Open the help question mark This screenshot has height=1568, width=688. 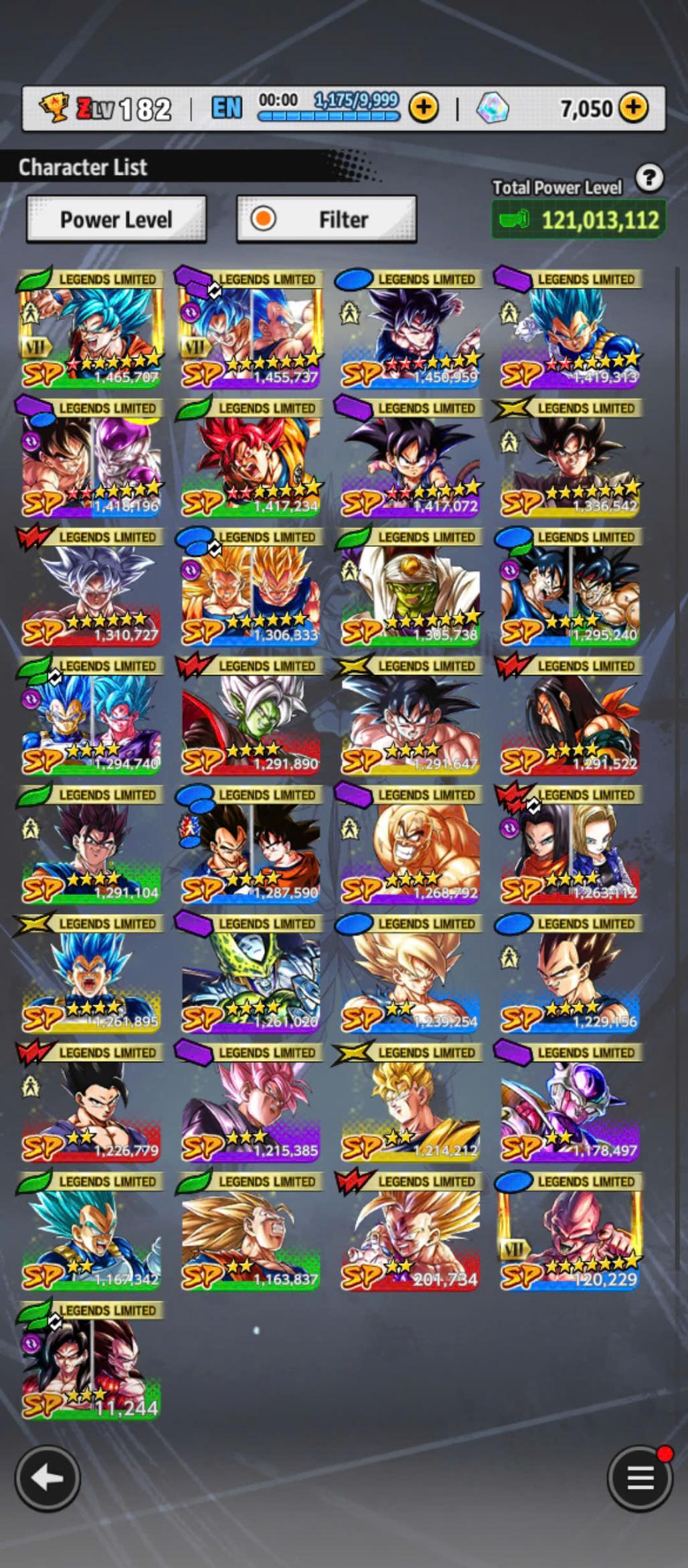(649, 178)
